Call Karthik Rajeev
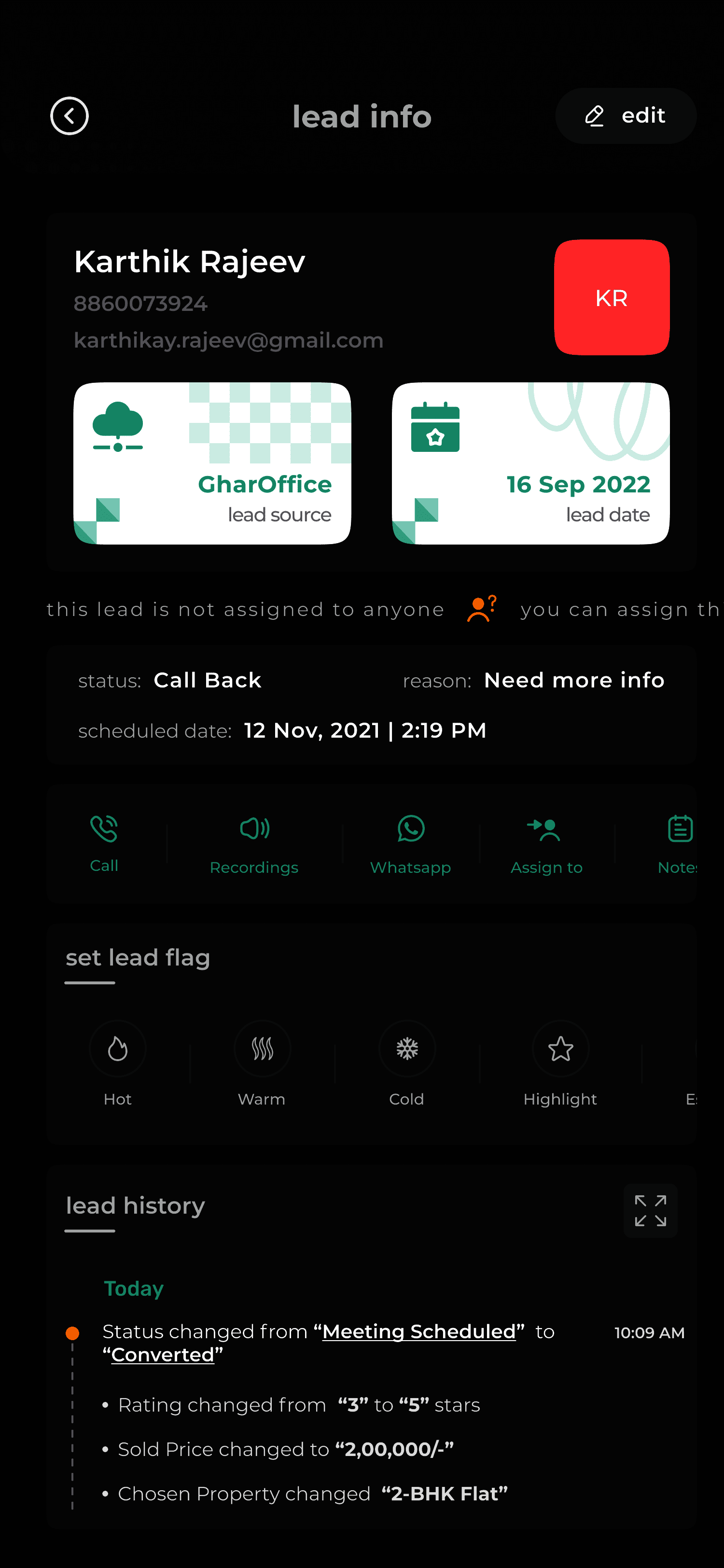 pyautogui.click(x=104, y=843)
